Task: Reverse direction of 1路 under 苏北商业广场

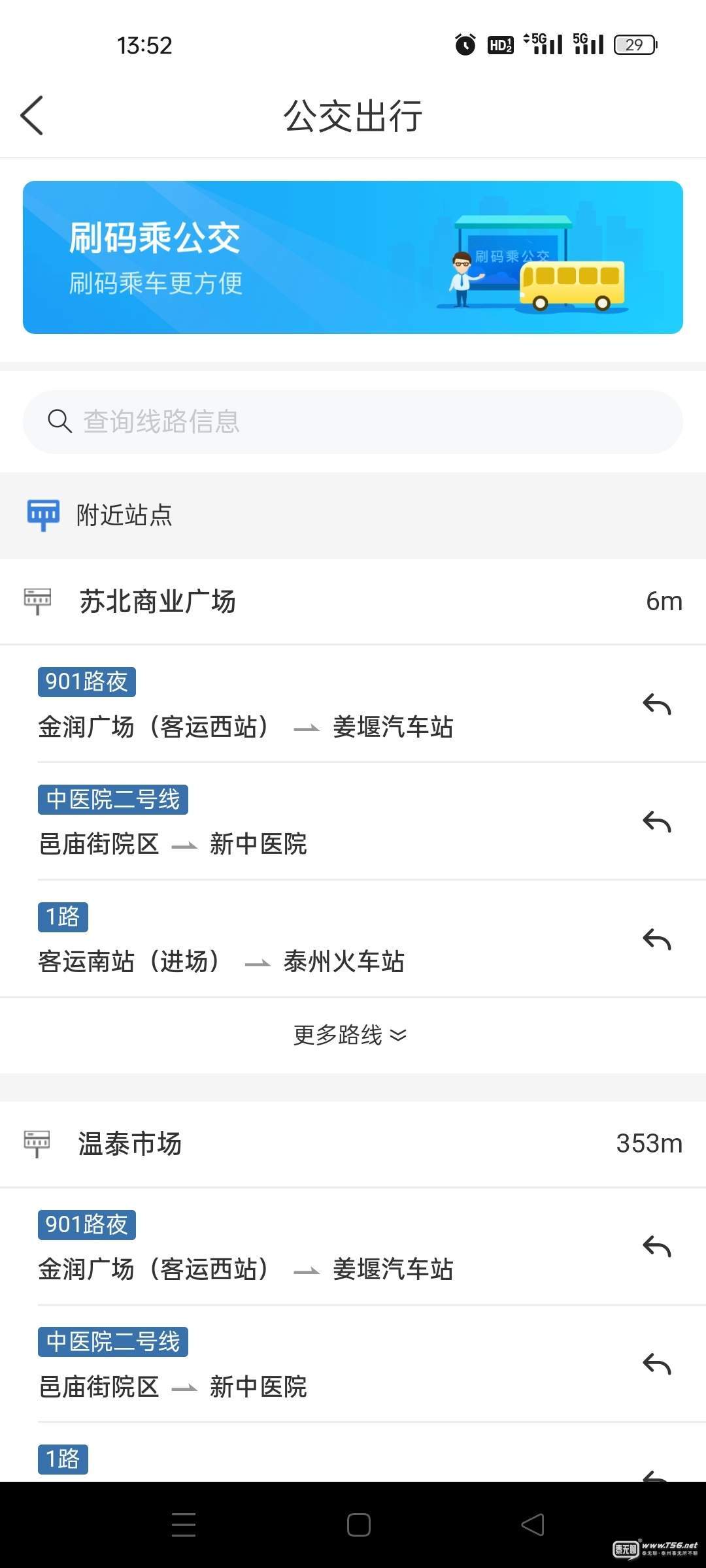Action: point(657,939)
